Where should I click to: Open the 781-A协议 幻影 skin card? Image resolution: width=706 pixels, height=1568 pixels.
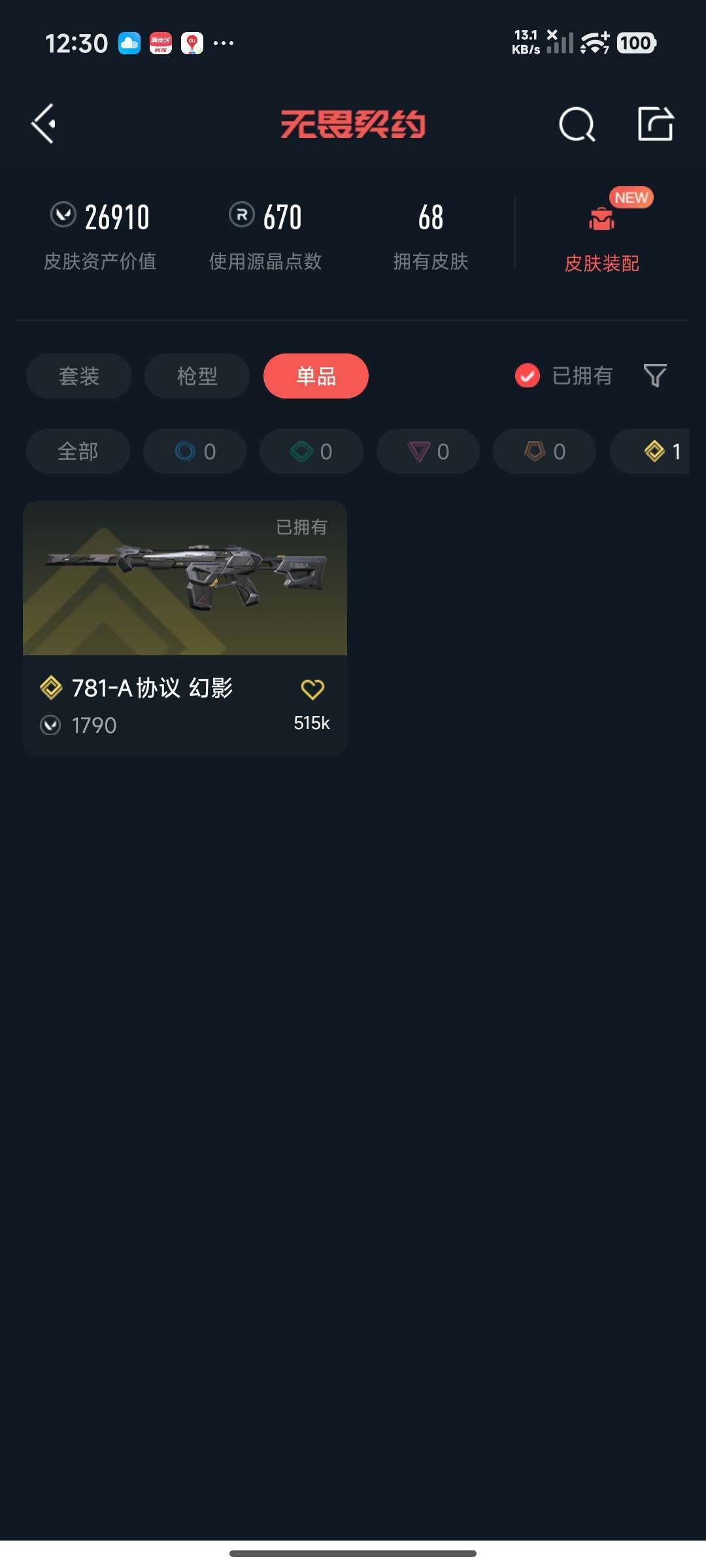click(x=185, y=588)
